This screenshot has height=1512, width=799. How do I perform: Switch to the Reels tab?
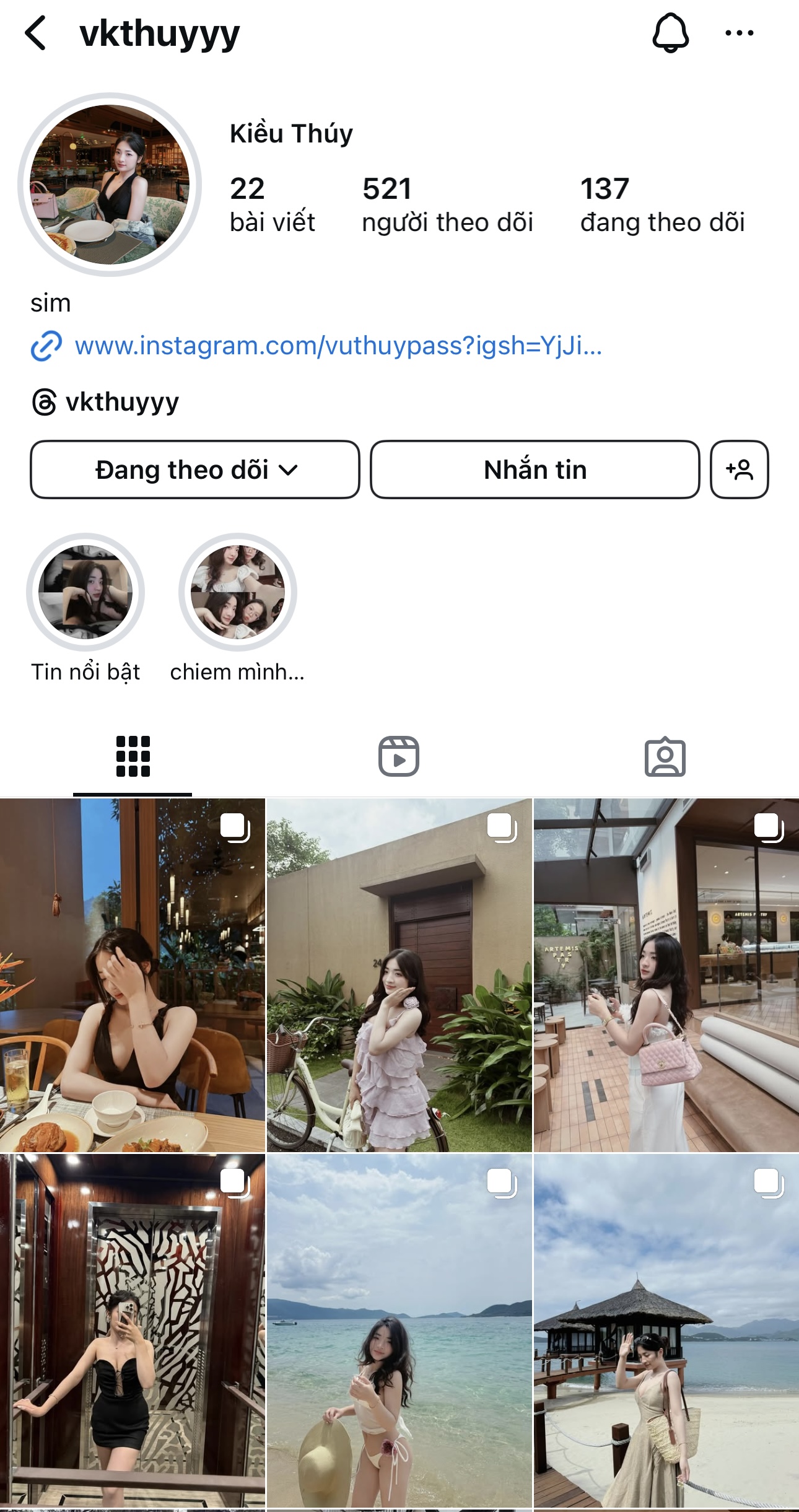coord(399,756)
